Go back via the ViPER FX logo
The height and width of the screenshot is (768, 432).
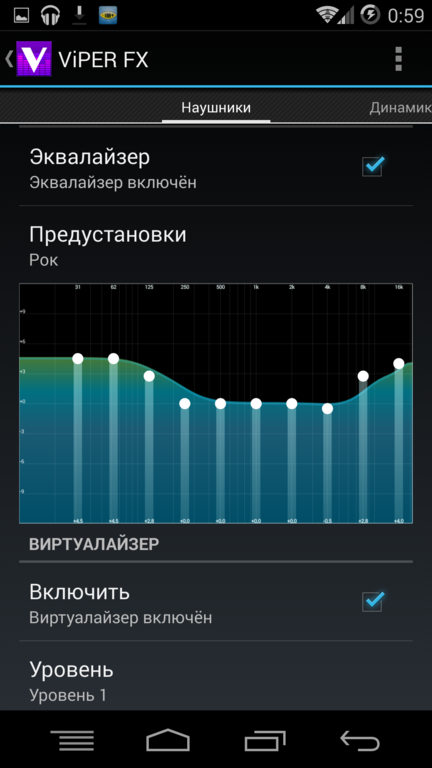28,59
